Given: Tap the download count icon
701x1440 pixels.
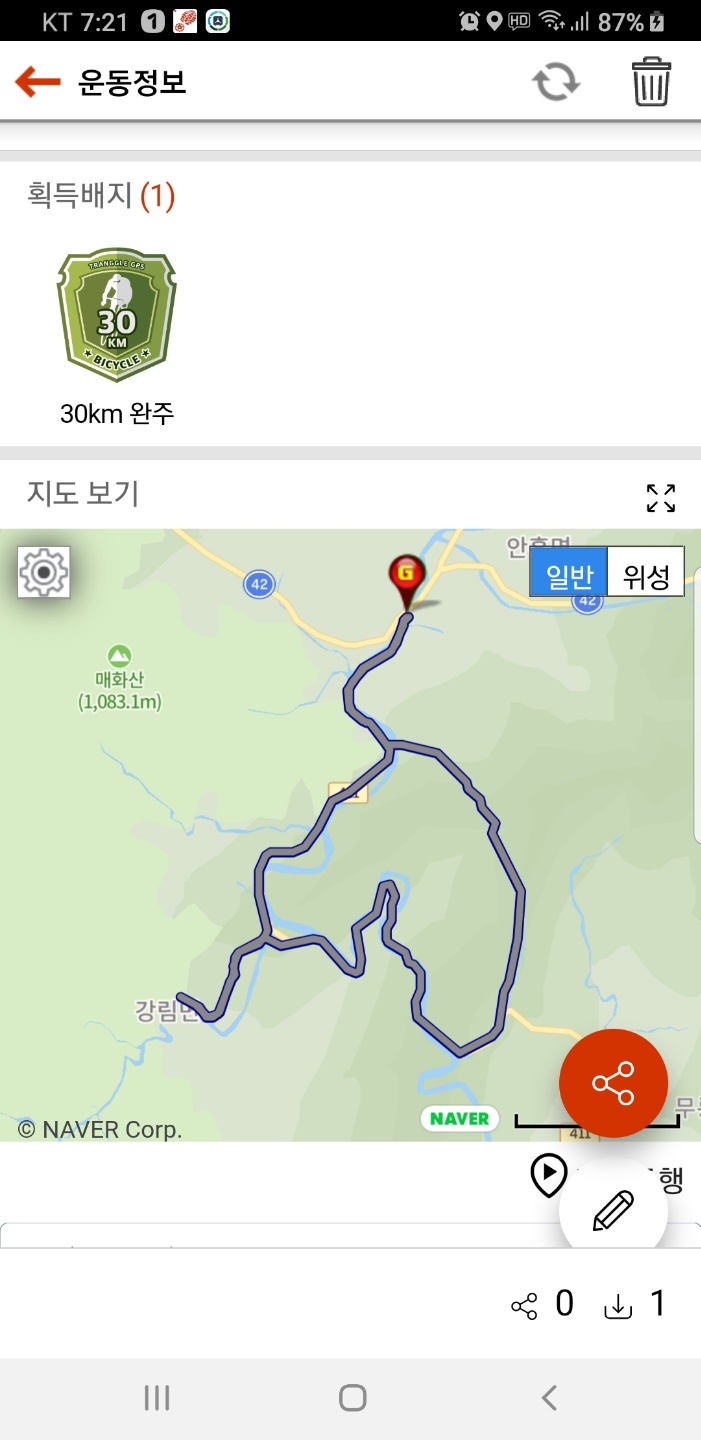Looking at the screenshot, I should click(619, 1306).
